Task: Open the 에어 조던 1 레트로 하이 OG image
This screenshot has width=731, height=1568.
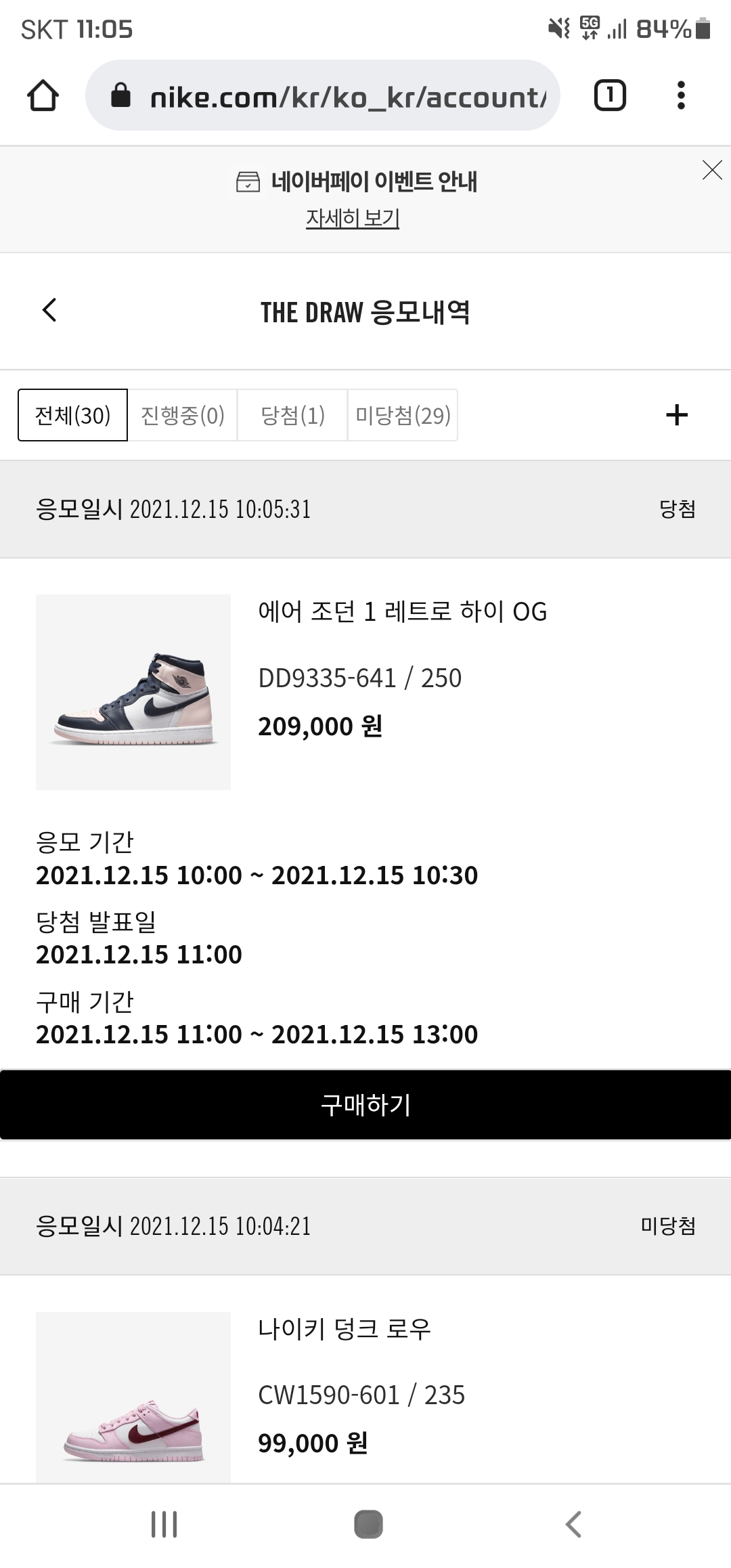Action: (133, 692)
